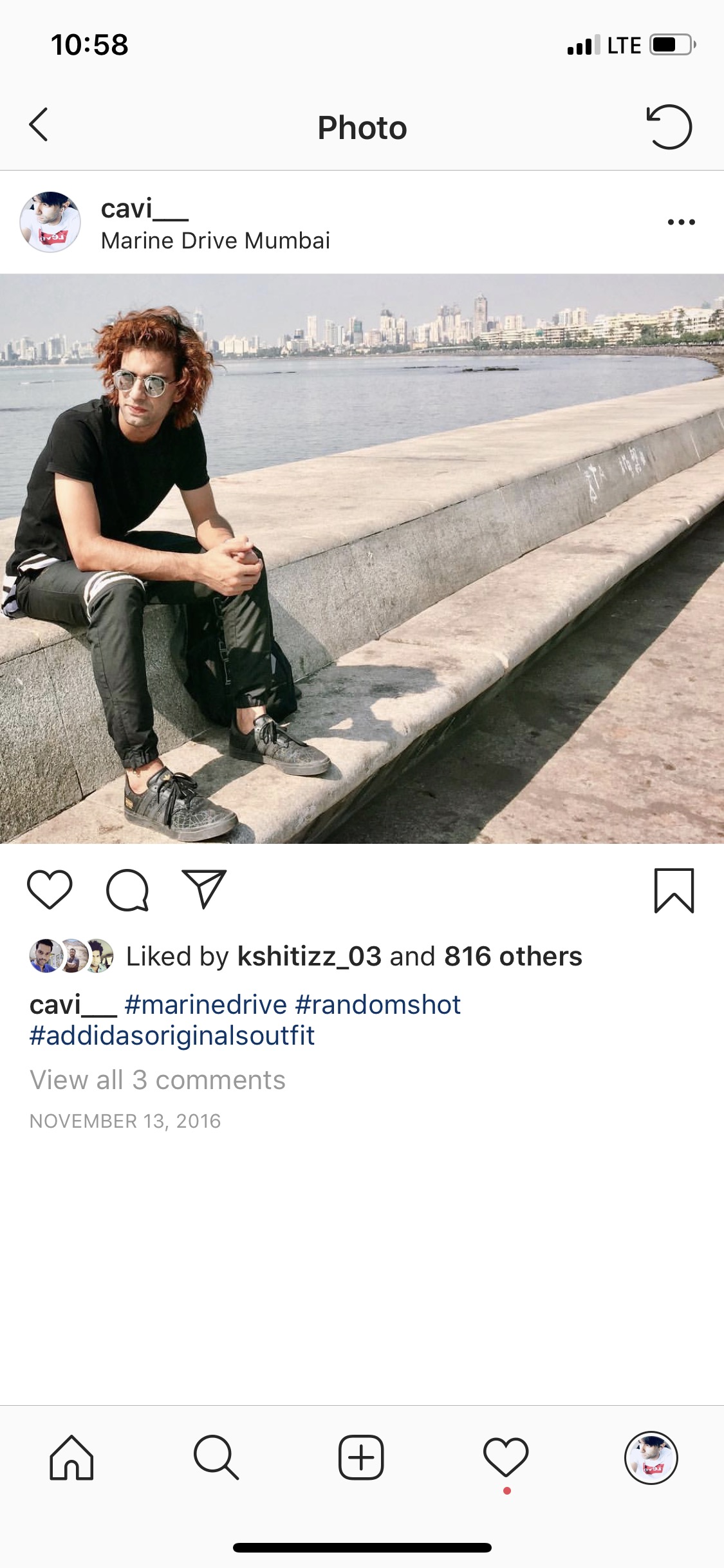Open kshitizz_03's profile from the likes line
724x1568 pixels.
[309, 957]
